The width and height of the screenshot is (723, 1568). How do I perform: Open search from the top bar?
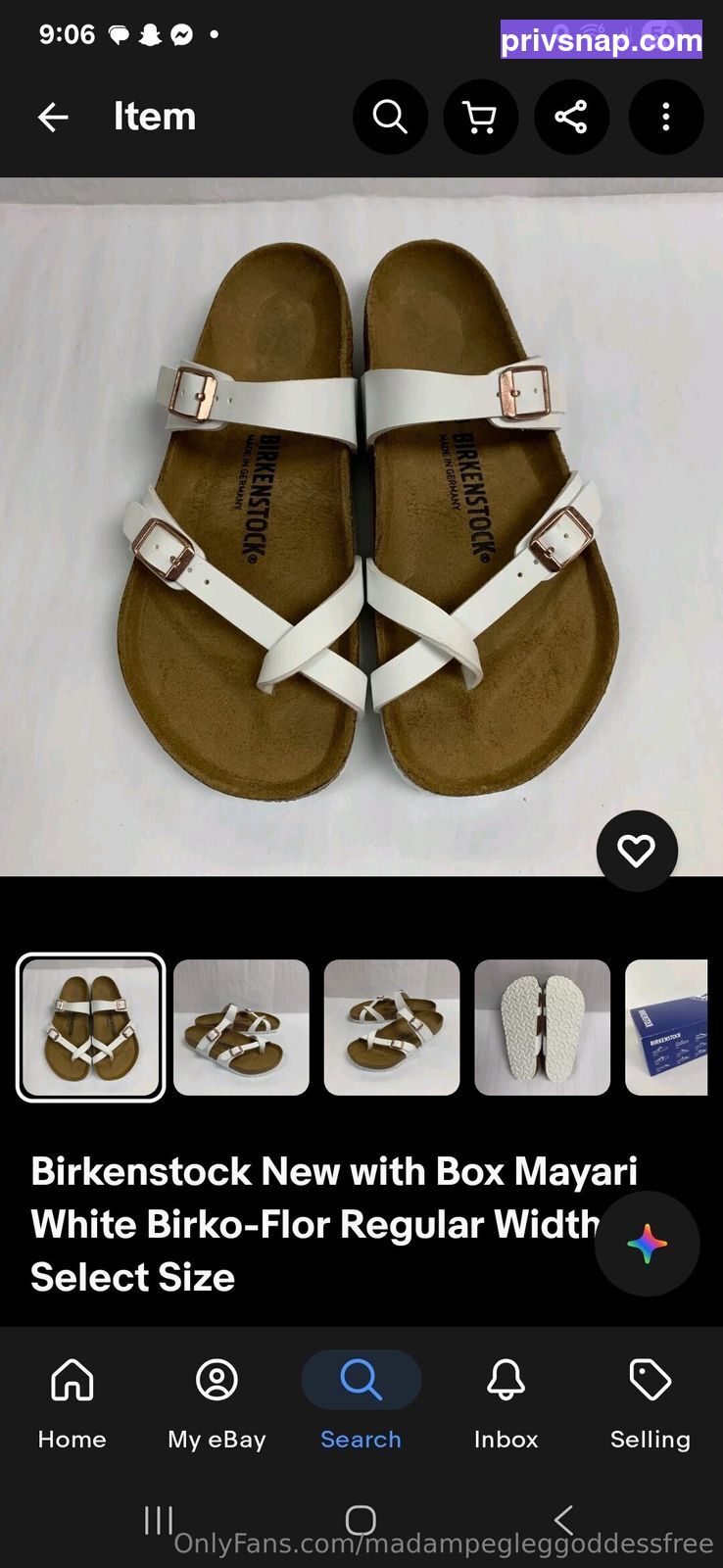(390, 118)
